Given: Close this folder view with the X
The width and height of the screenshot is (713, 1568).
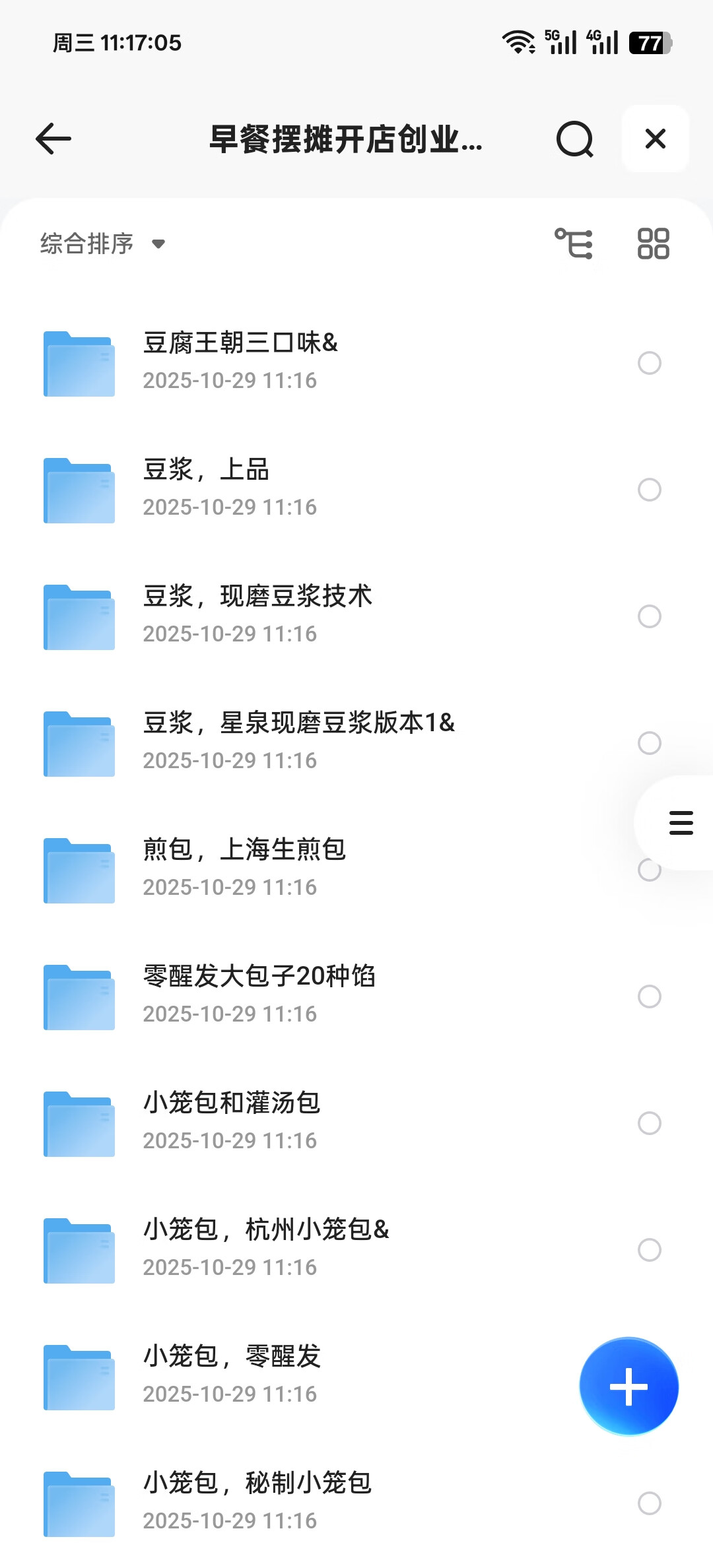Looking at the screenshot, I should point(655,139).
